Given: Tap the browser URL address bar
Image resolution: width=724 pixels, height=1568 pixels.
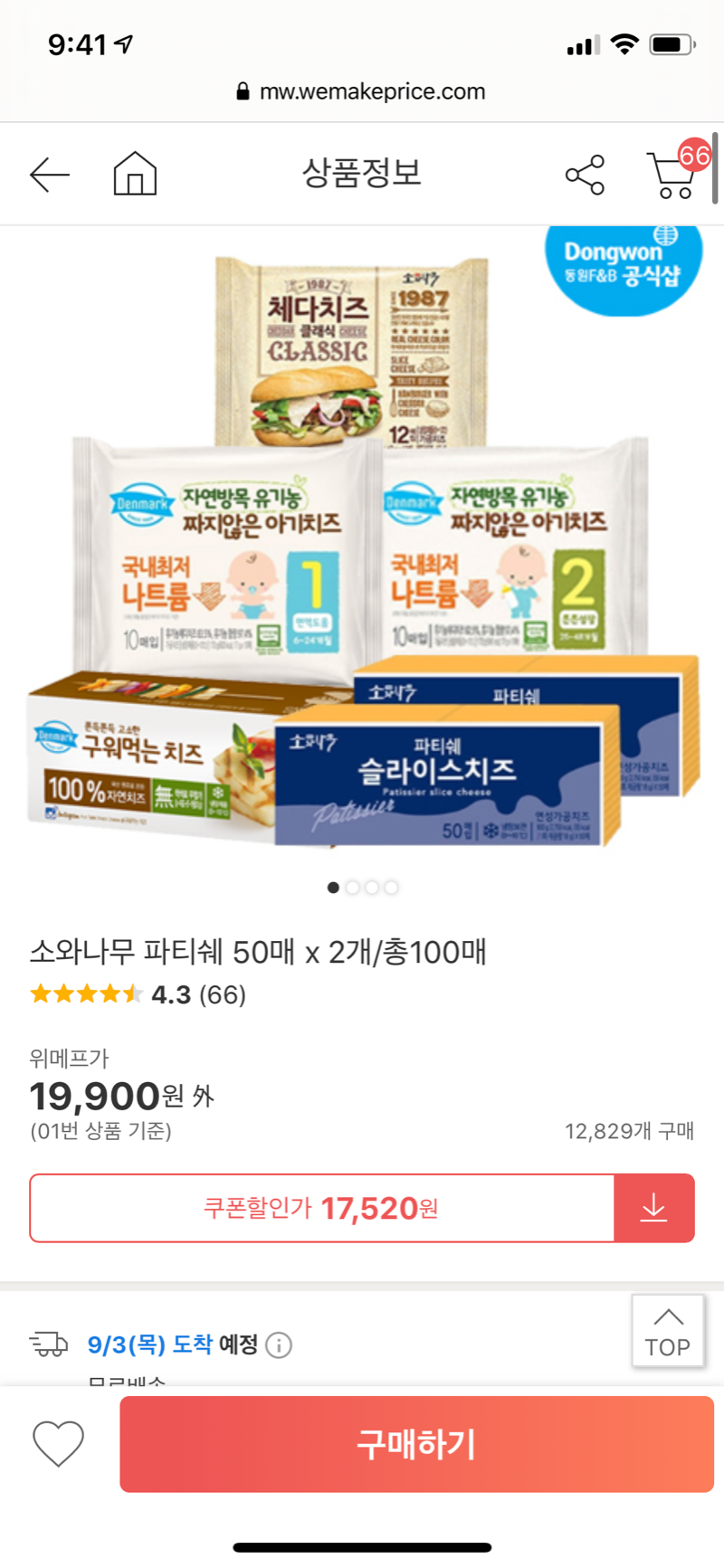Looking at the screenshot, I should click(362, 91).
